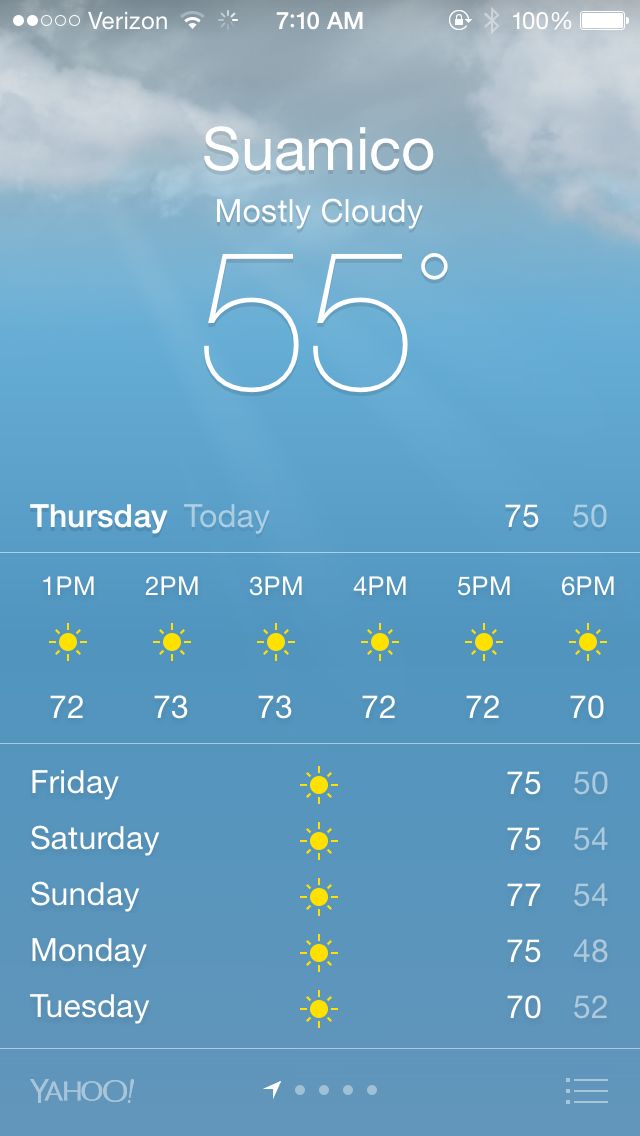Screen dimensions: 640x1136
Task: Open the Yahoo! weather link
Action: [x=82, y=1091]
